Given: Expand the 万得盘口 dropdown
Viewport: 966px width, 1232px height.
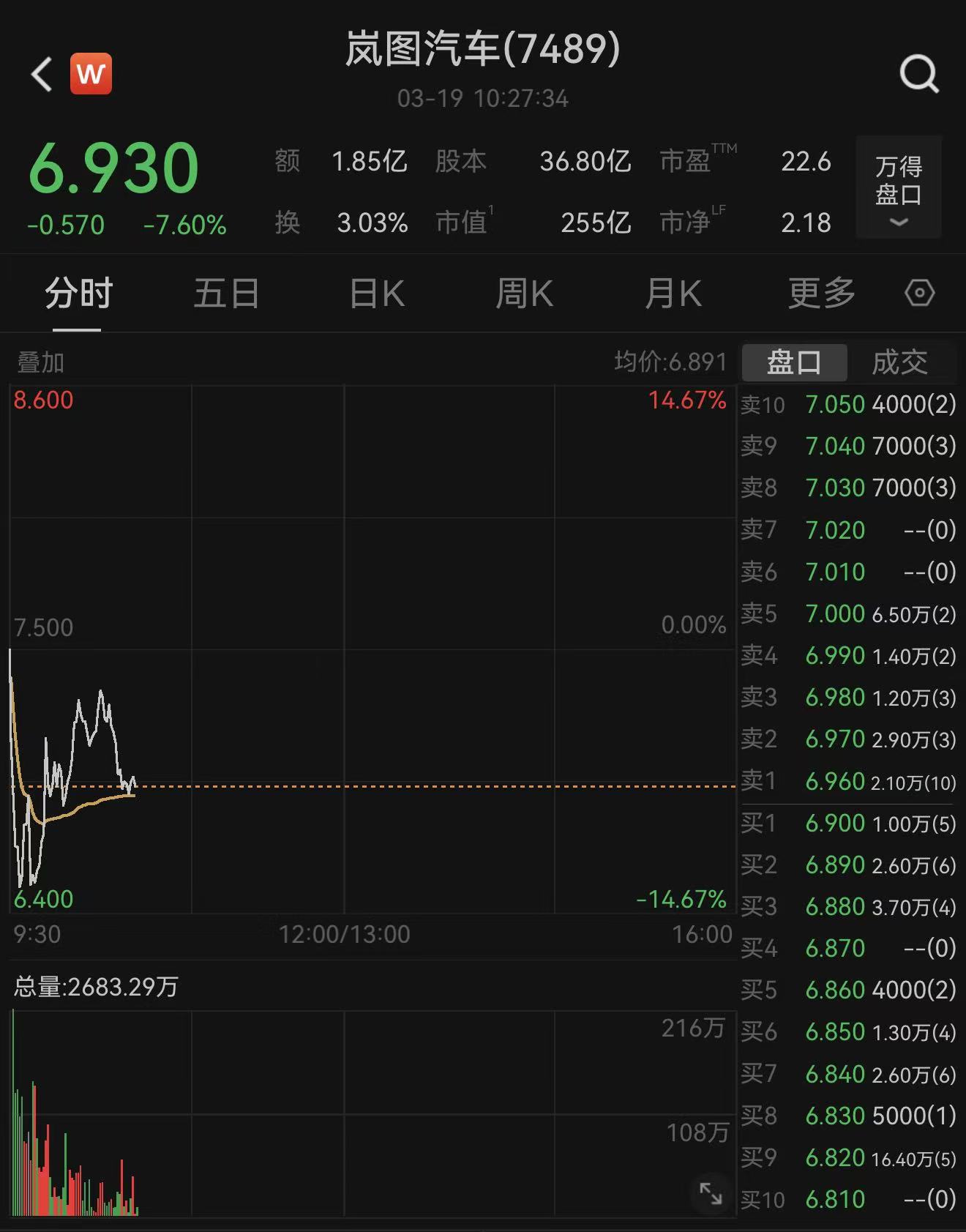Looking at the screenshot, I should (899, 187).
